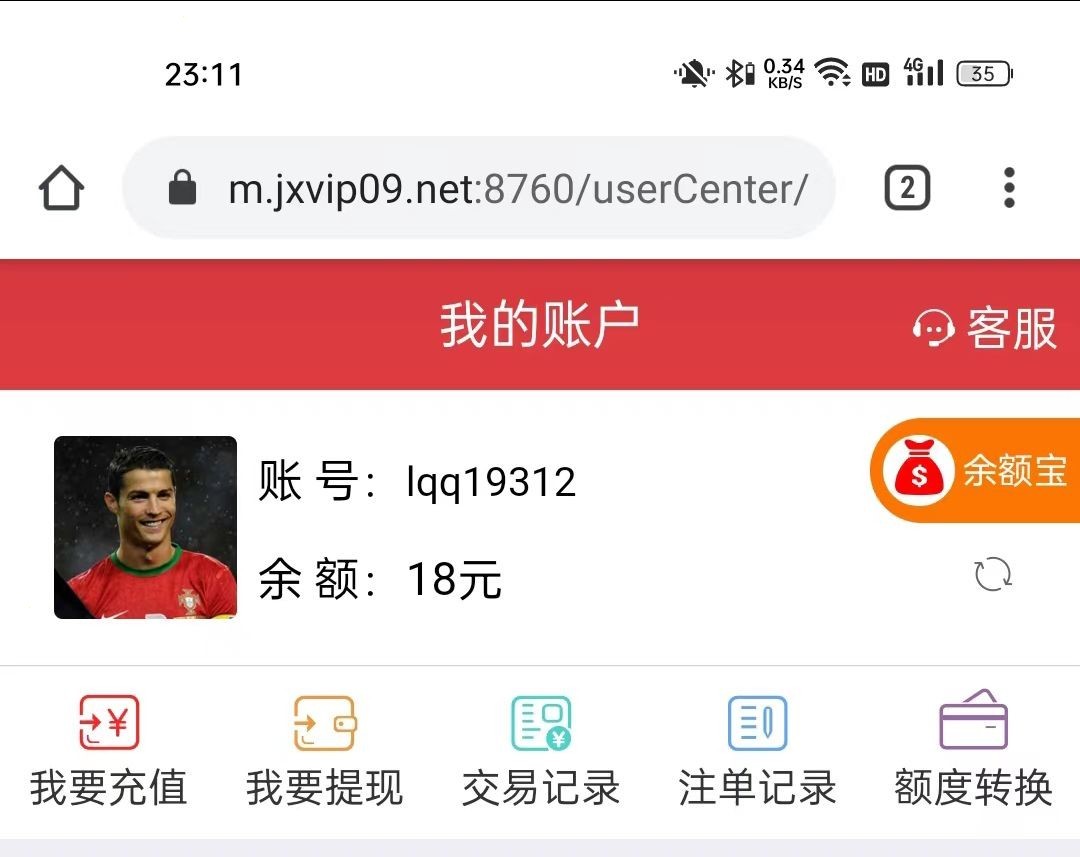Select 我要提现 to withdraw
The height and width of the screenshot is (857, 1080).
tap(325, 750)
